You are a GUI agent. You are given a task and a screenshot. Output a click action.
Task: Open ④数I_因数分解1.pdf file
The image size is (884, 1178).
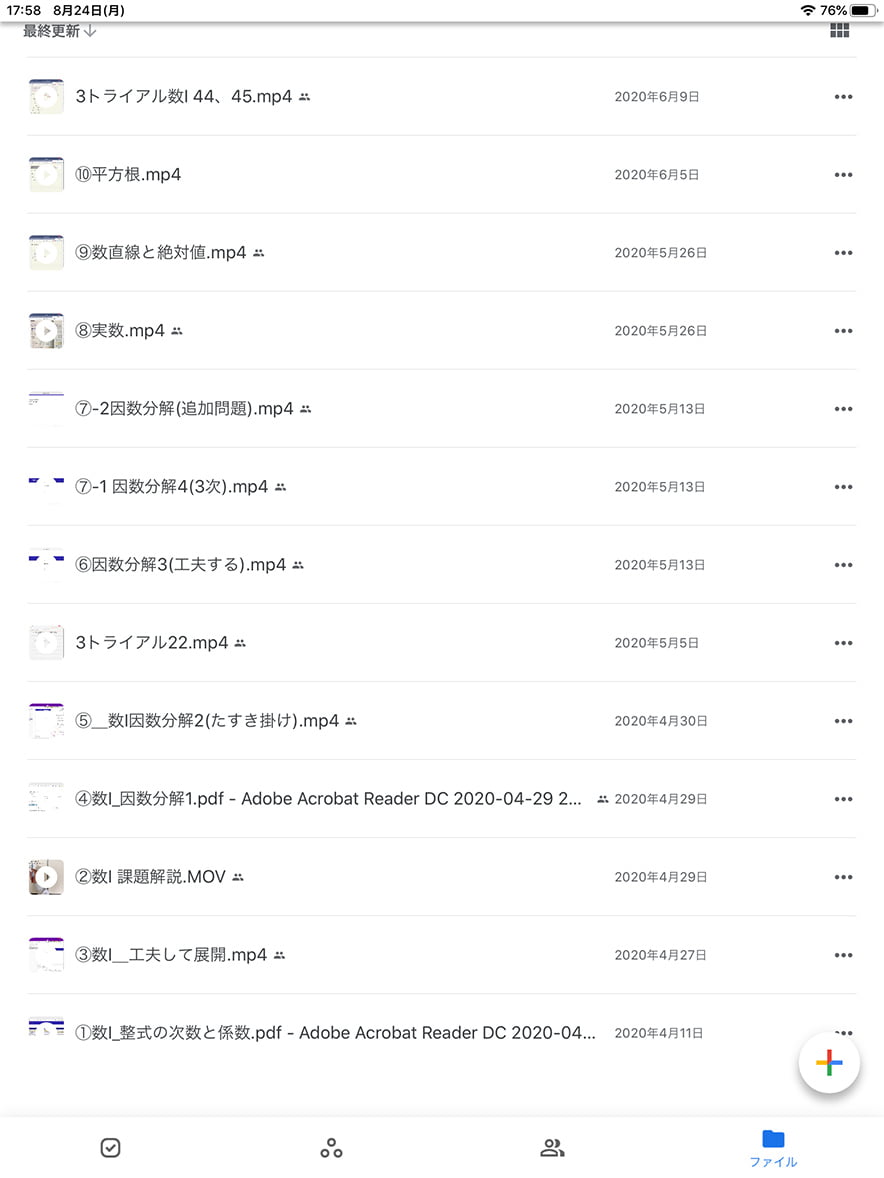(328, 799)
